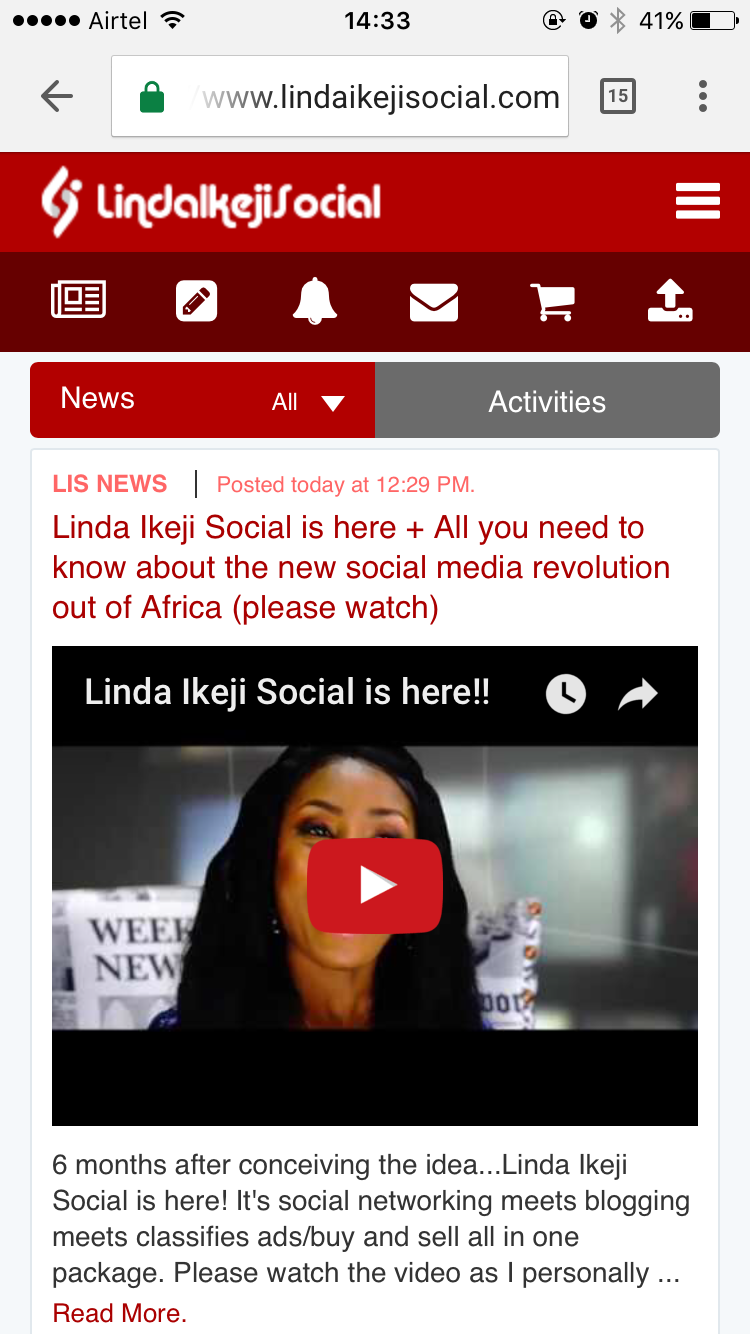Open the browser overflow menu
Image resolution: width=750 pixels, height=1334 pixels.
point(703,96)
